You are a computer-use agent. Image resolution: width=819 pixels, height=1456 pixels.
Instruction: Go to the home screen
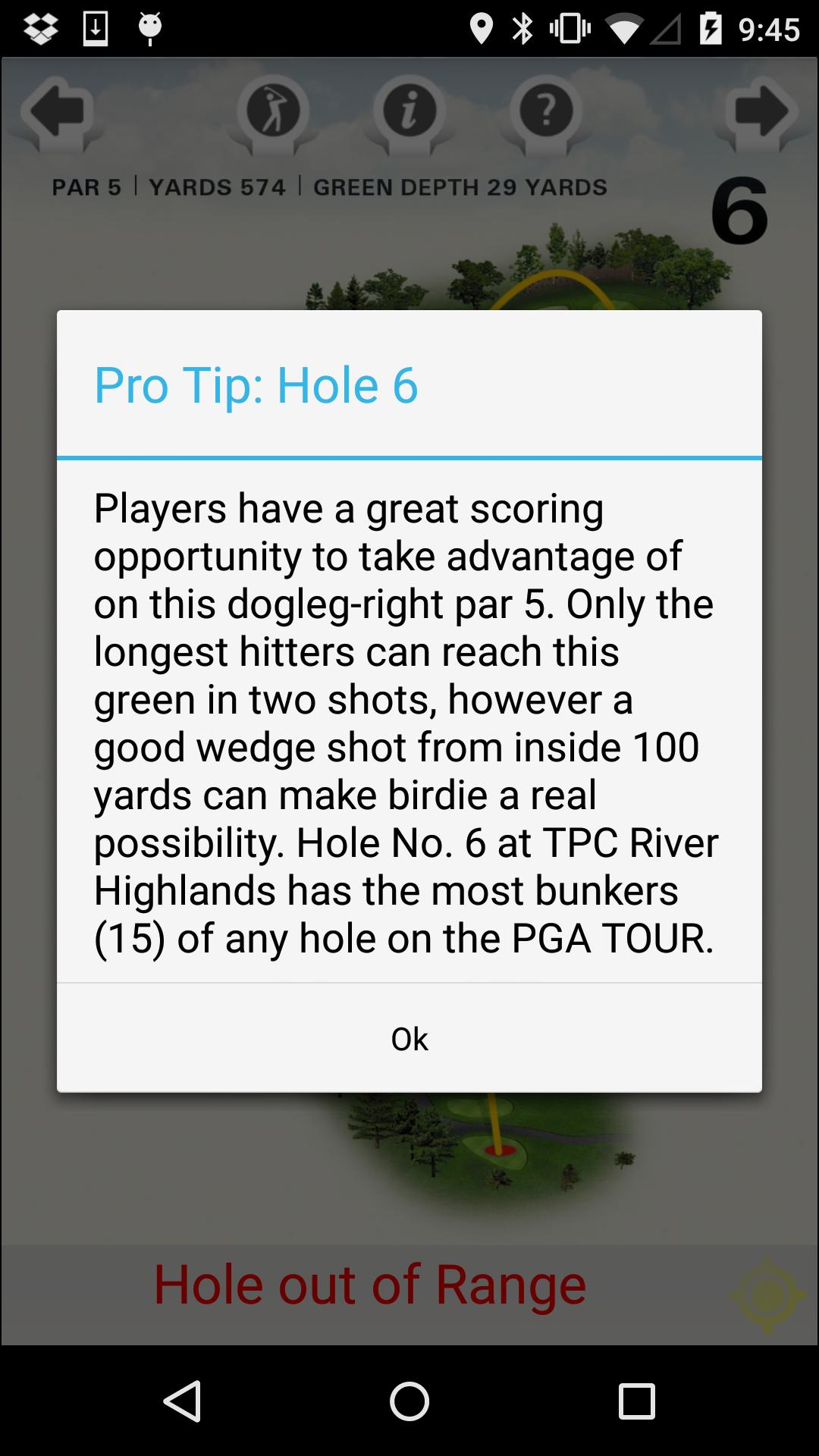tap(409, 1400)
